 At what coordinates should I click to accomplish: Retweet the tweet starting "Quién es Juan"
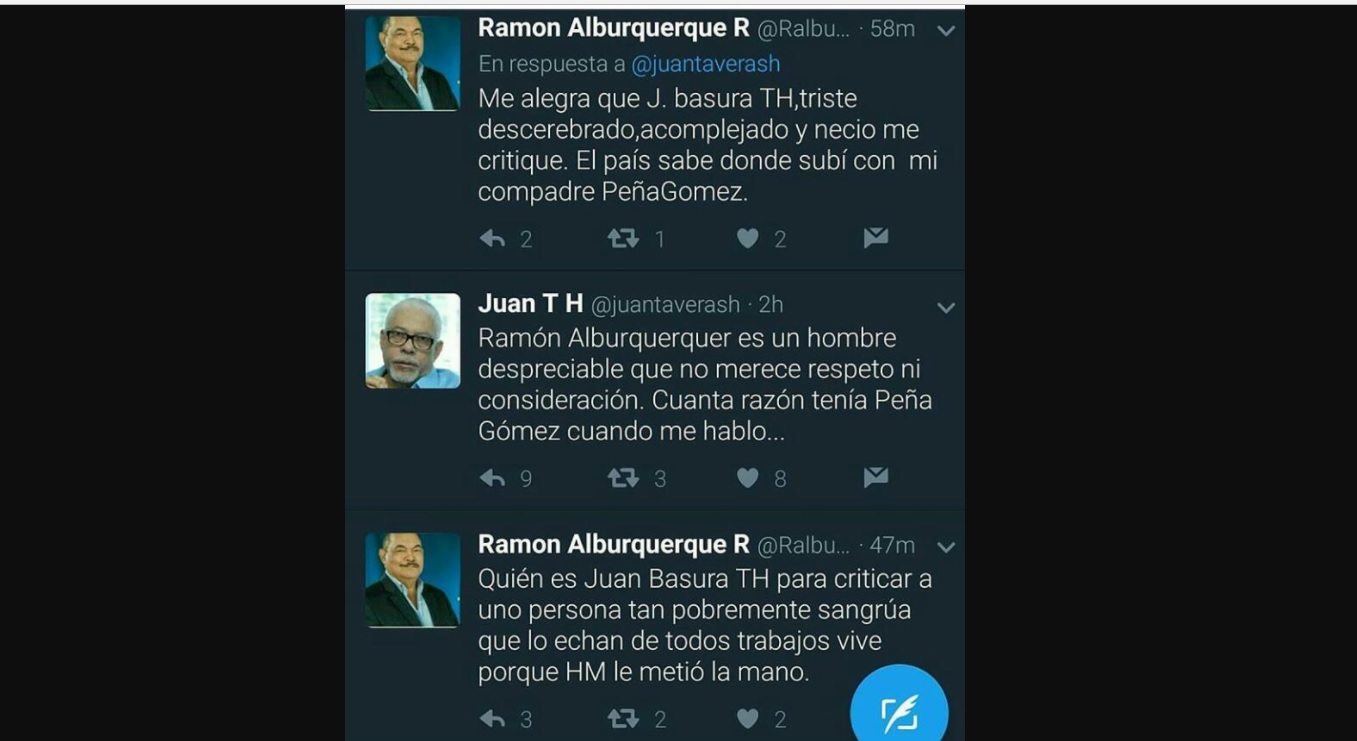[623, 719]
